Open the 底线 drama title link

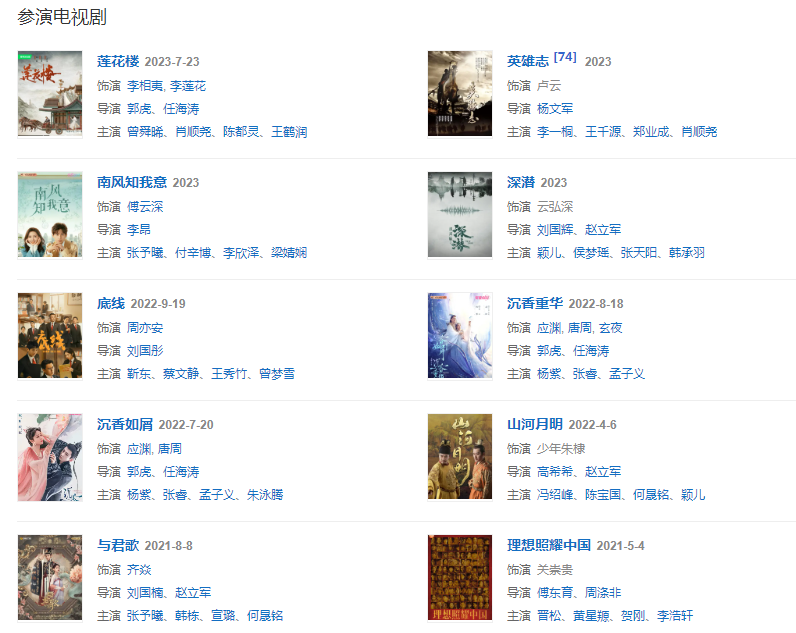tap(111, 303)
